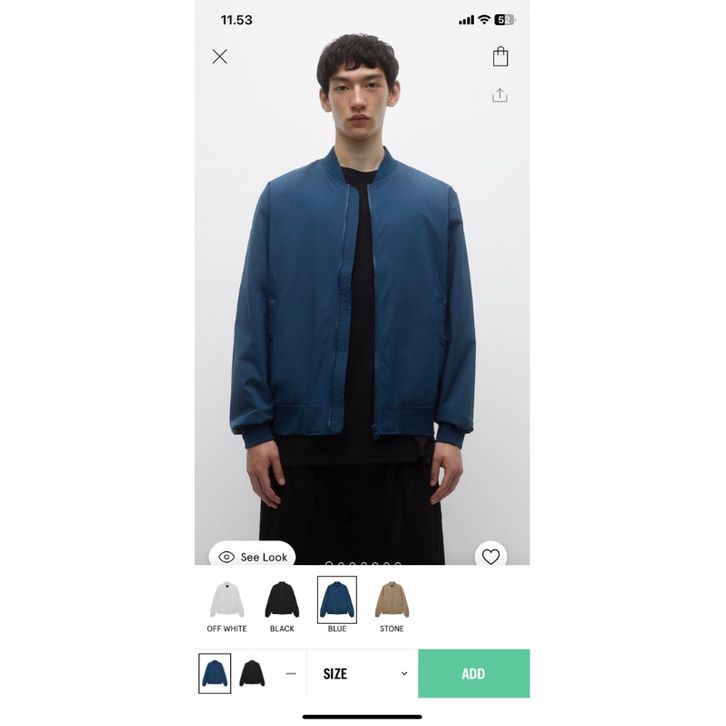Share this jacket
The width and height of the screenshot is (726, 726).
(x=500, y=95)
